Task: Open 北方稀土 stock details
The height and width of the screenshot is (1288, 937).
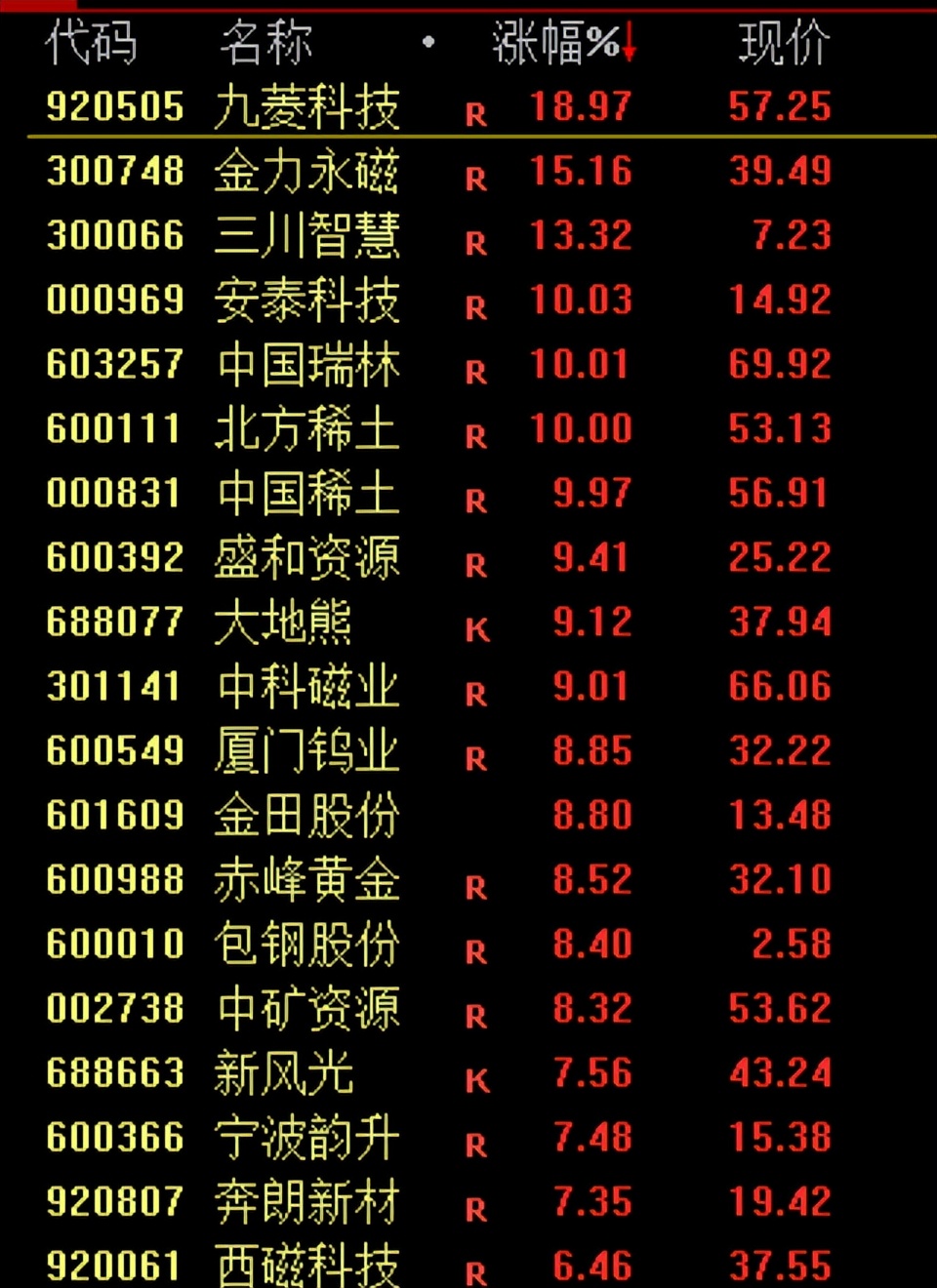Action: (306, 429)
